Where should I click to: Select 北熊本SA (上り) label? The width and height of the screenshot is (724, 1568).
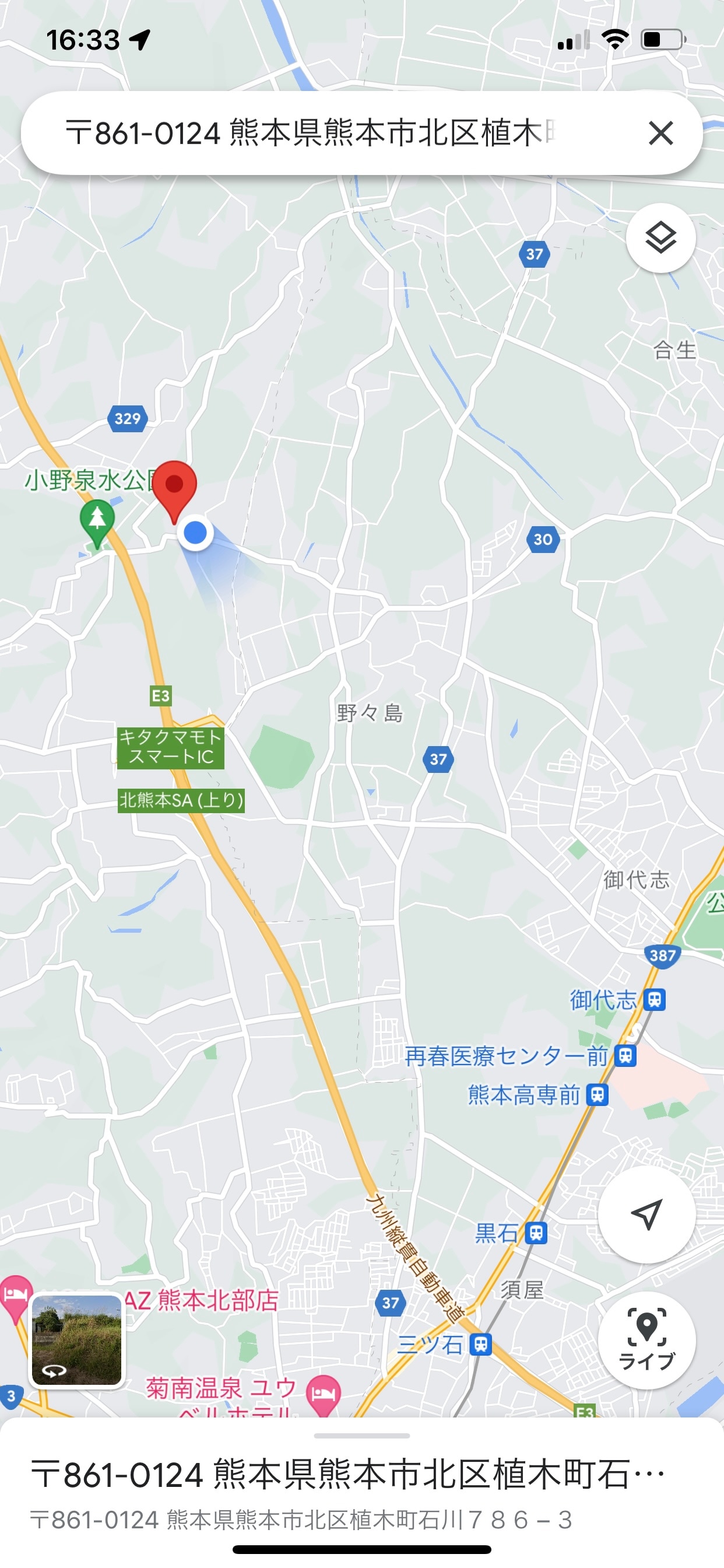[x=181, y=800]
